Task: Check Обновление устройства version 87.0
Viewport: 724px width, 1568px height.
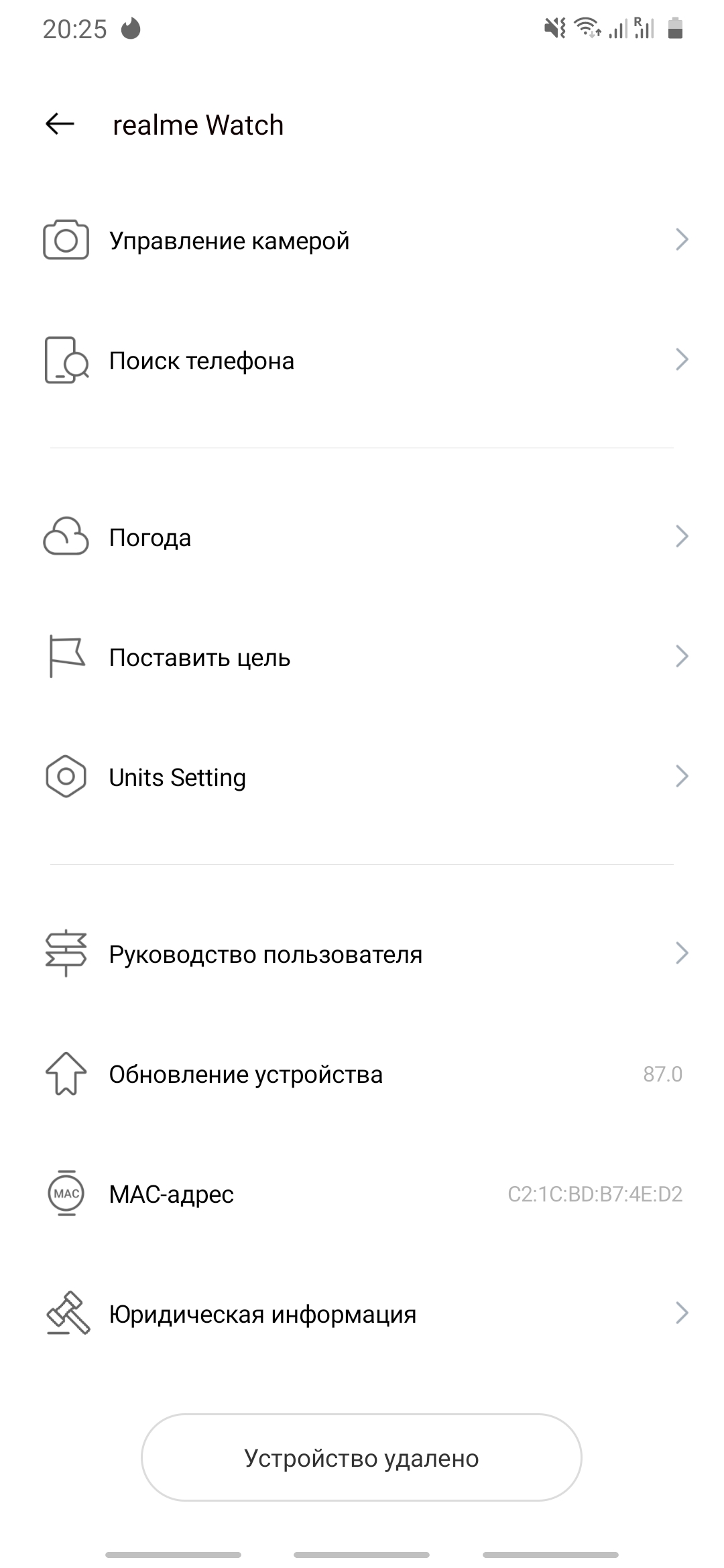Action: click(362, 1074)
